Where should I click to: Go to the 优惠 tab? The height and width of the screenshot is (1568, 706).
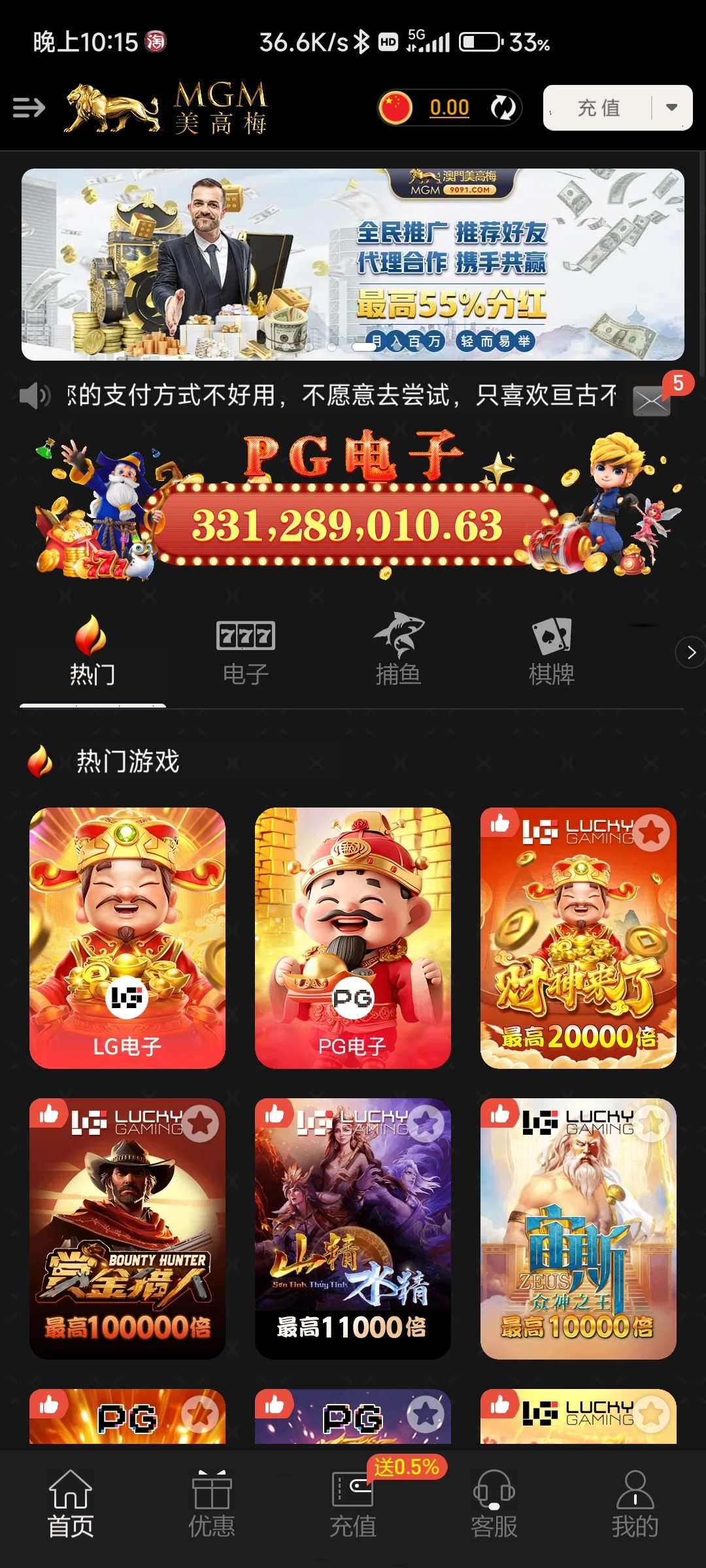click(x=212, y=1503)
